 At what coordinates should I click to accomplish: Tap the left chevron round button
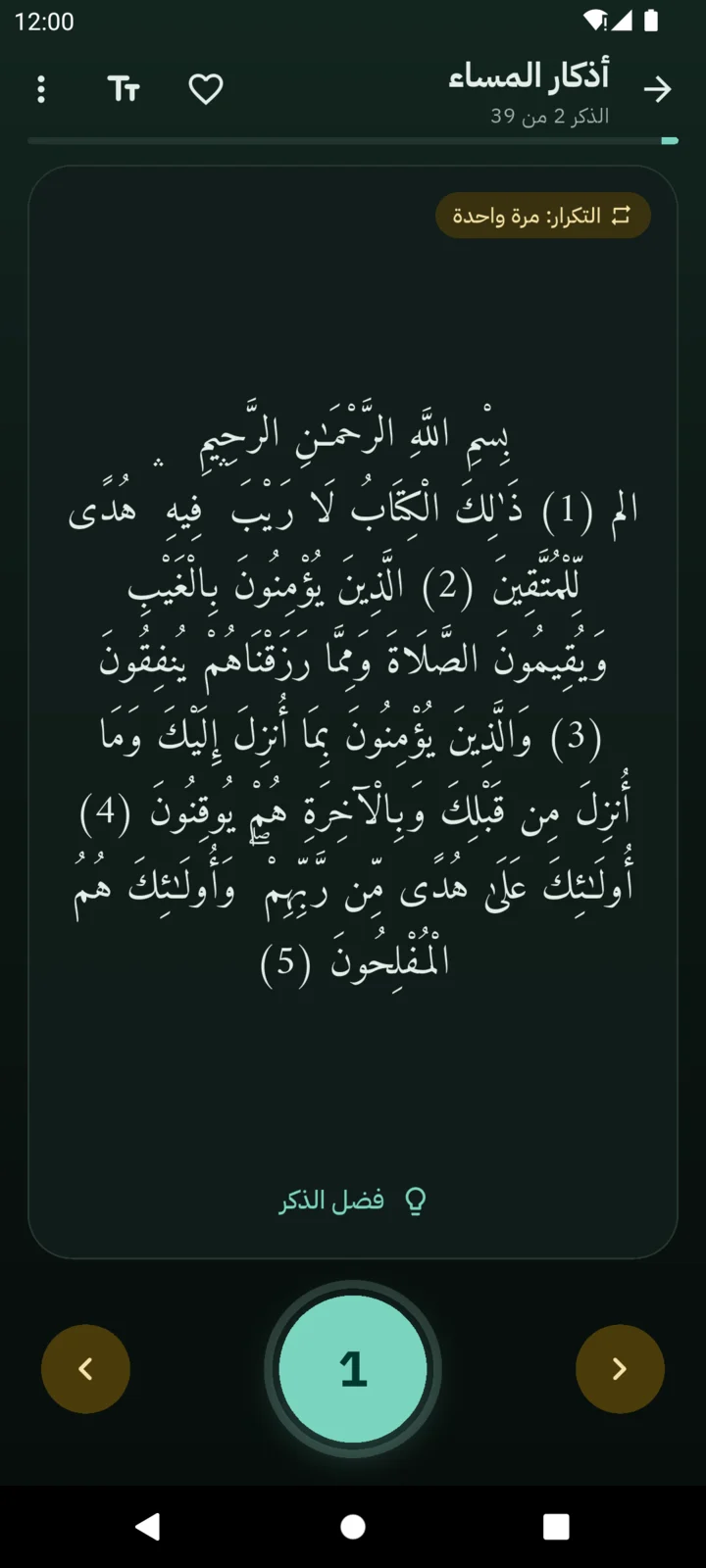pyautogui.click(x=85, y=1369)
